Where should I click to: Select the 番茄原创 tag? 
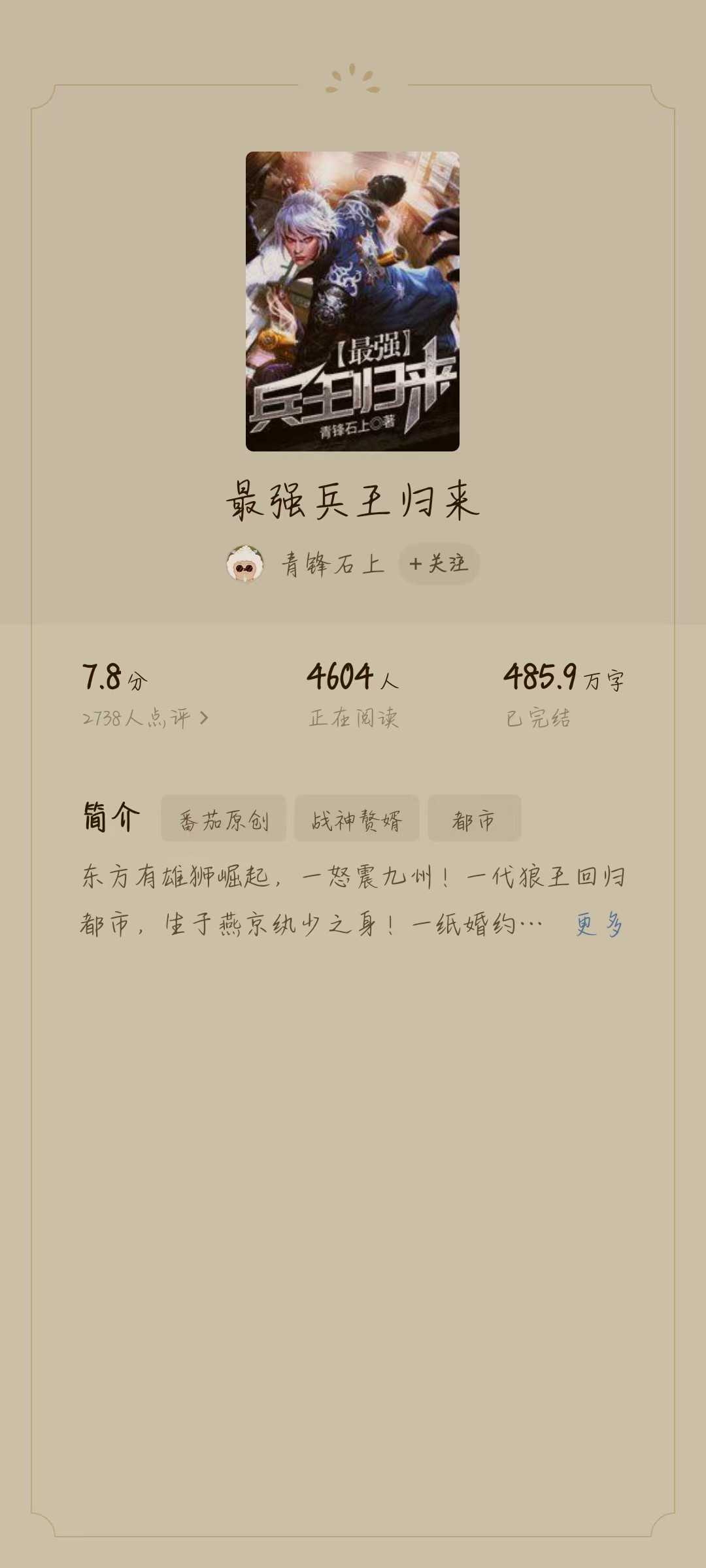coord(224,819)
